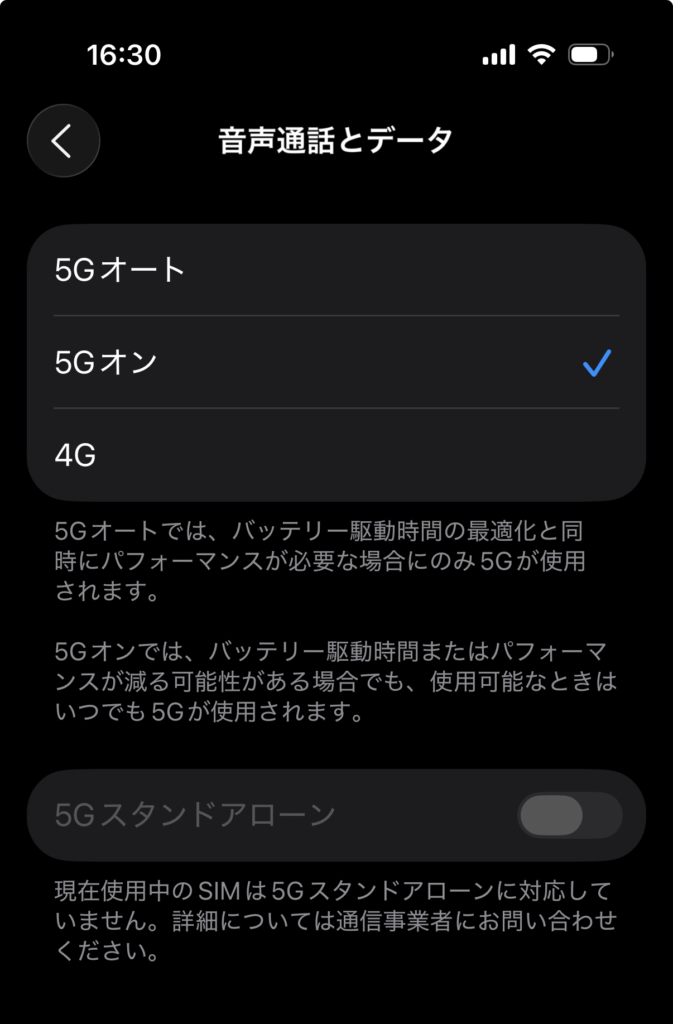
Task: Choose the 5Gオン option
Action: point(336,363)
